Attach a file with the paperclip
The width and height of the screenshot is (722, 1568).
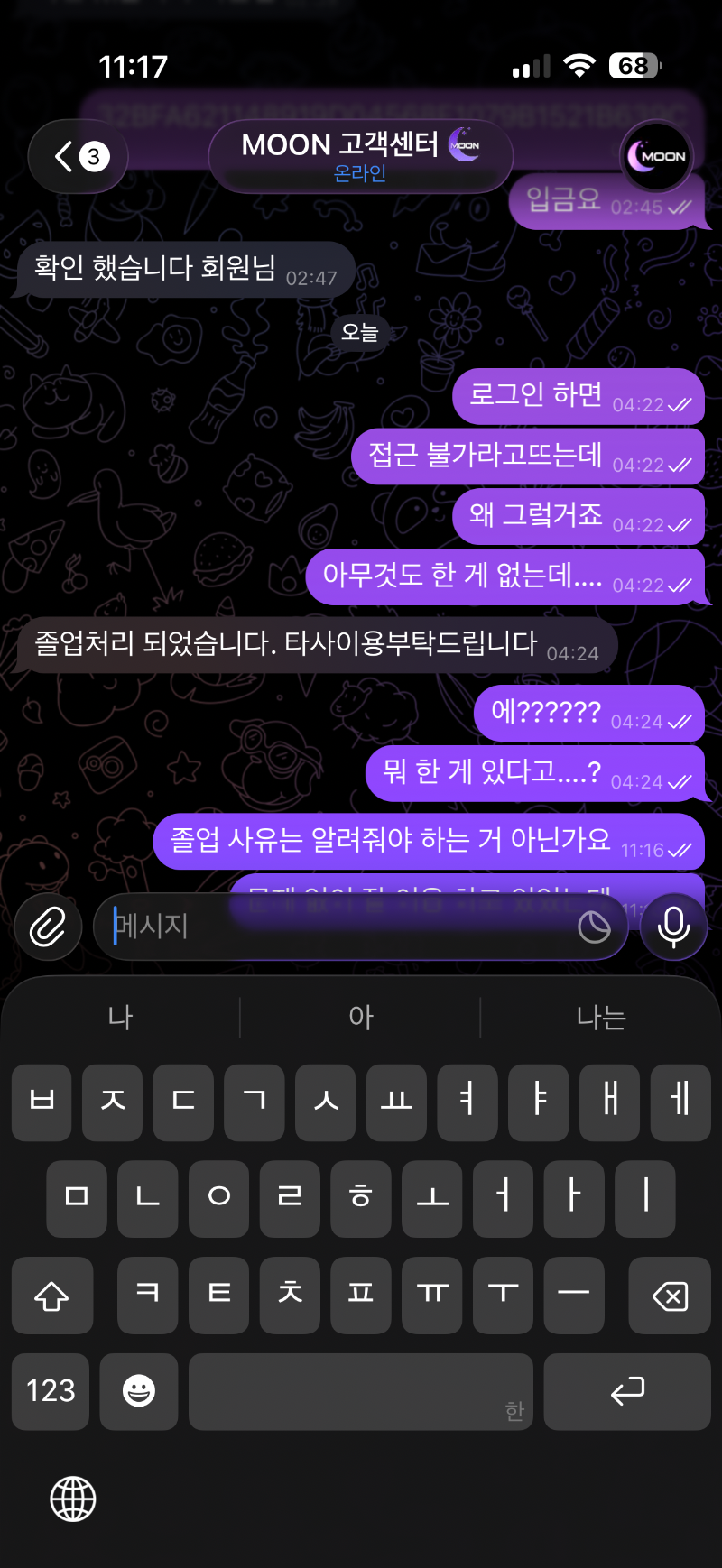pos(48,927)
